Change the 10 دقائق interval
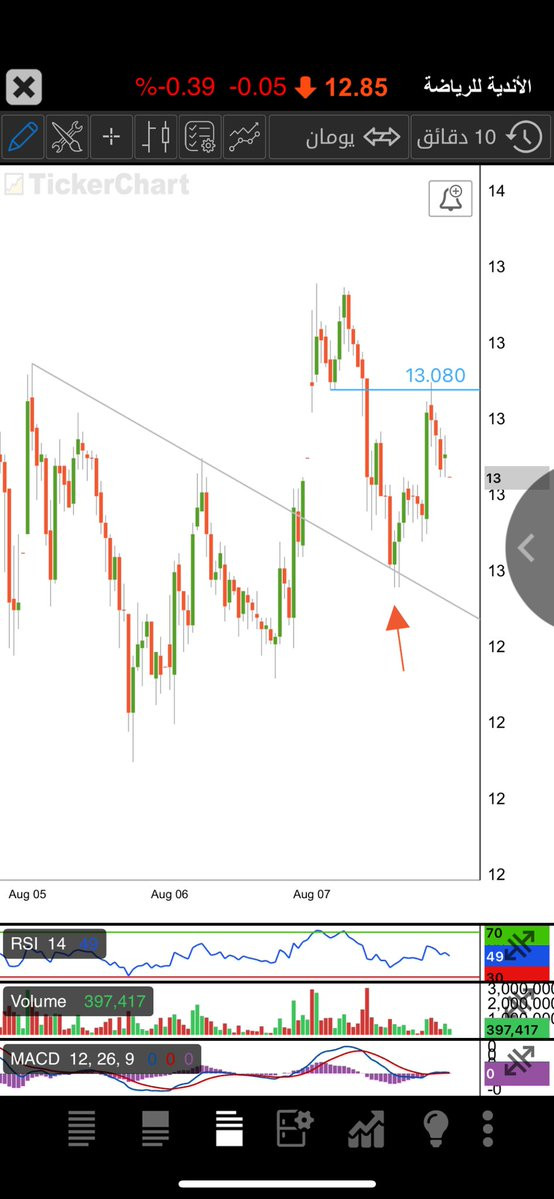 pyautogui.click(x=481, y=138)
